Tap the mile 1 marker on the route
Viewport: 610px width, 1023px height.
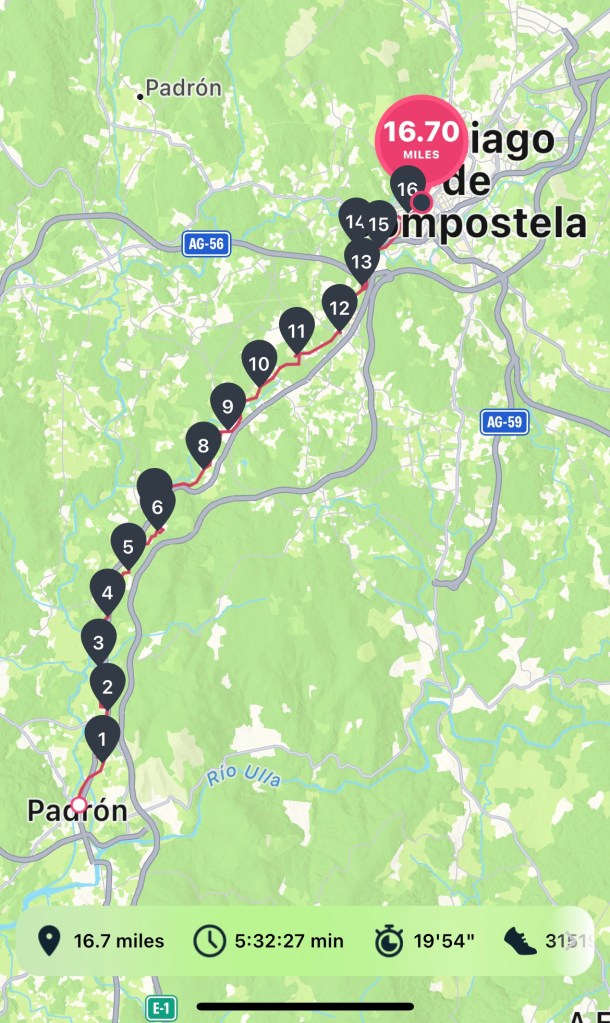pos(102,739)
